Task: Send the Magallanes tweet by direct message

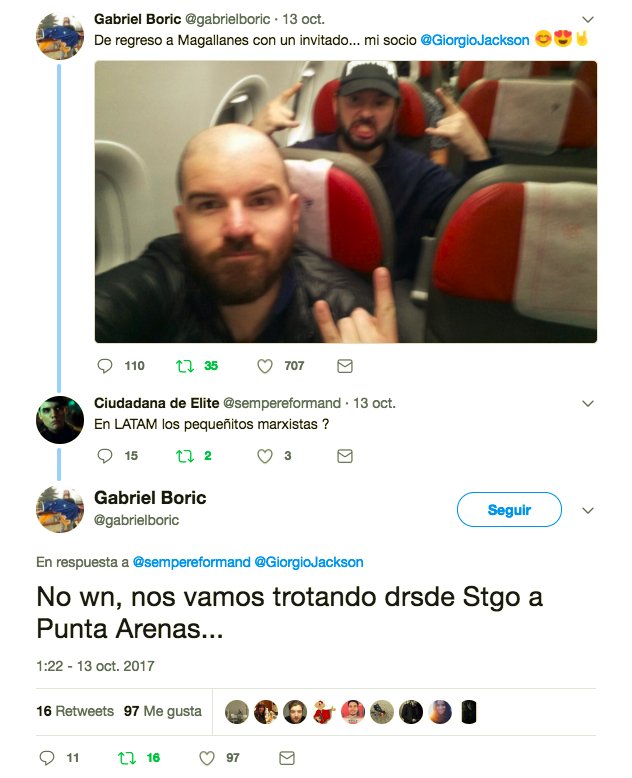Action: pyautogui.click(x=345, y=366)
